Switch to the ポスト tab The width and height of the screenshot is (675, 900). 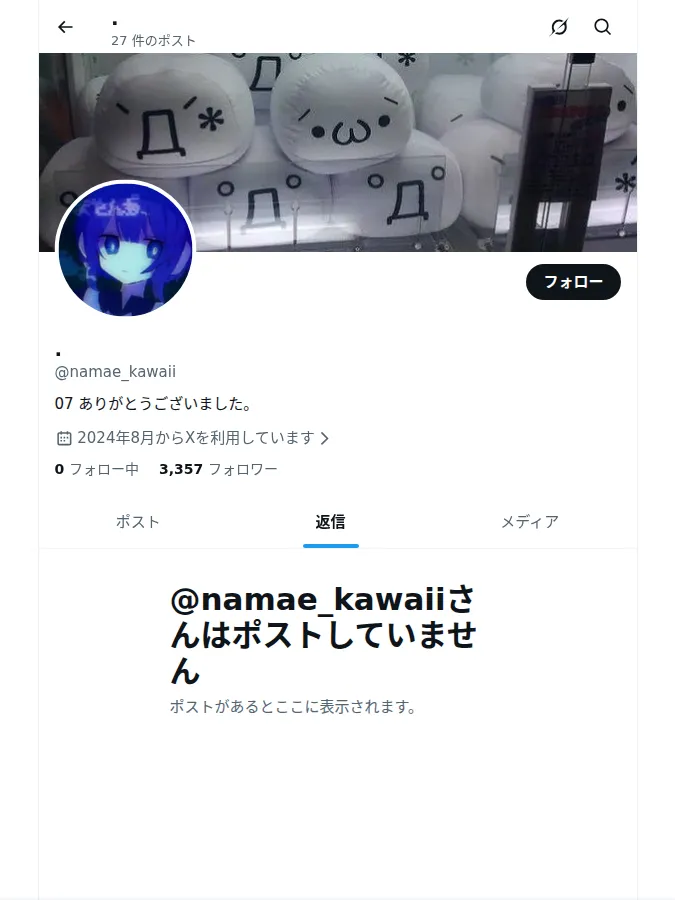[138, 522]
